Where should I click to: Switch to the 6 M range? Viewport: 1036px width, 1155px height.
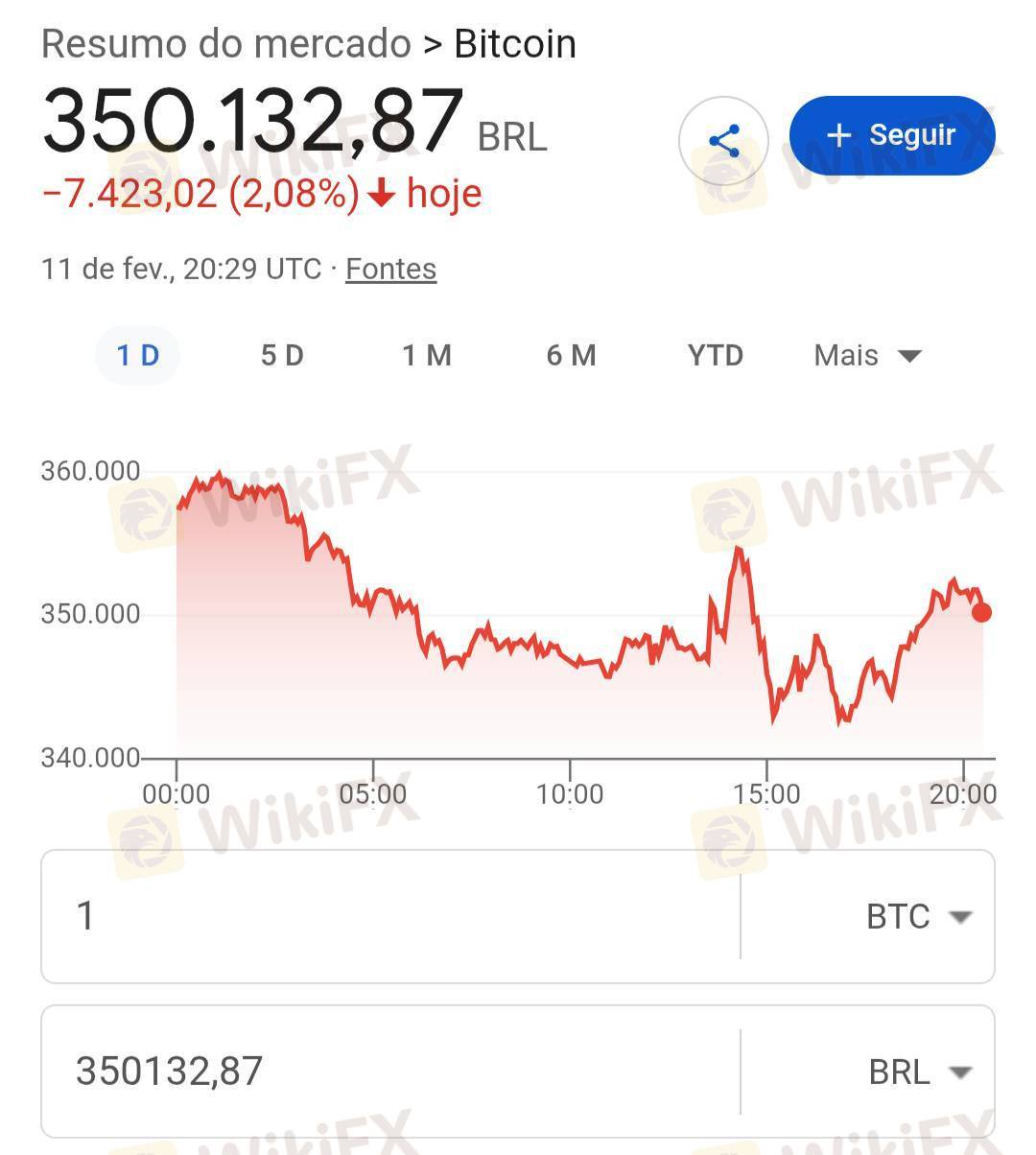572,356
